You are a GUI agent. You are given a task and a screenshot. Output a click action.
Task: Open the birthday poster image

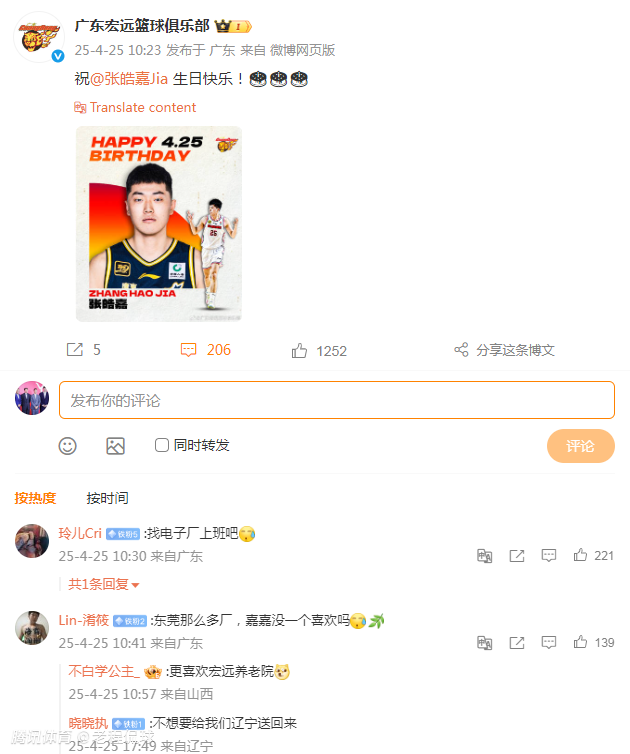click(x=158, y=224)
